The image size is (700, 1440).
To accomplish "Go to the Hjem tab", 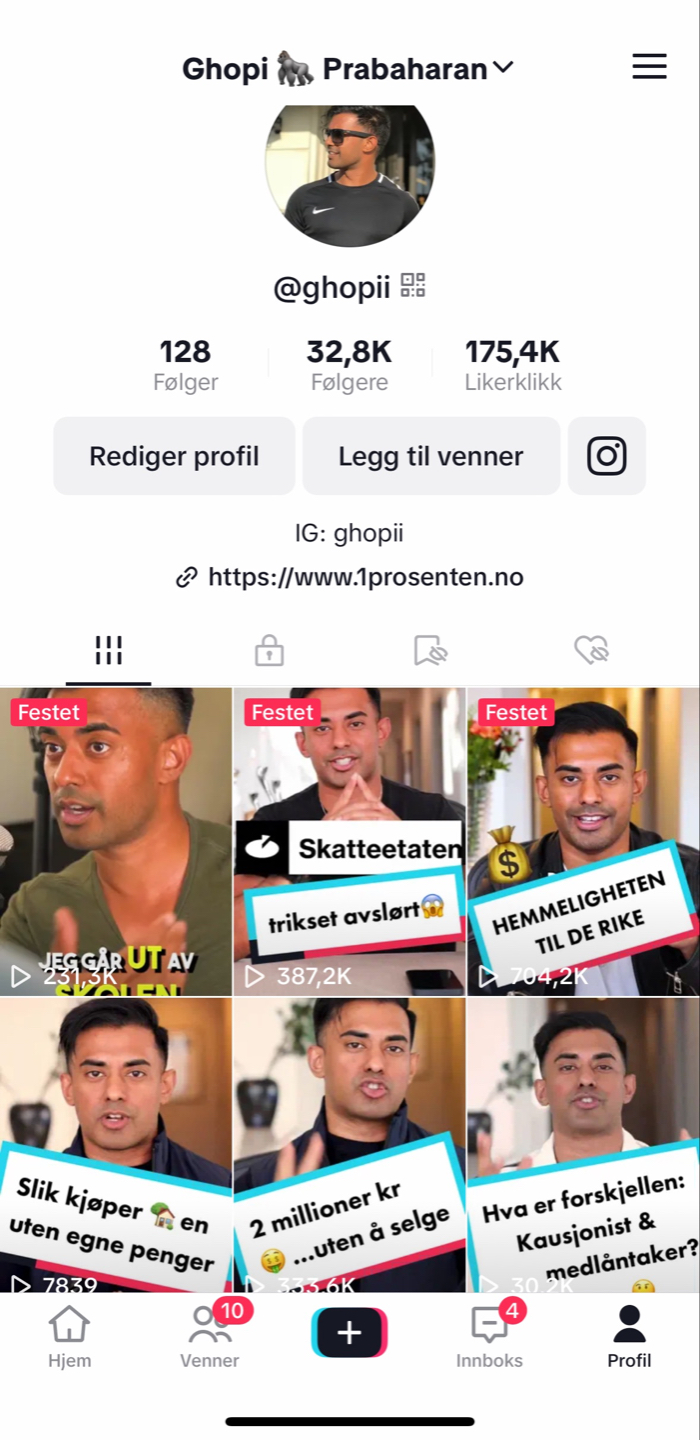I will coord(69,1338).
